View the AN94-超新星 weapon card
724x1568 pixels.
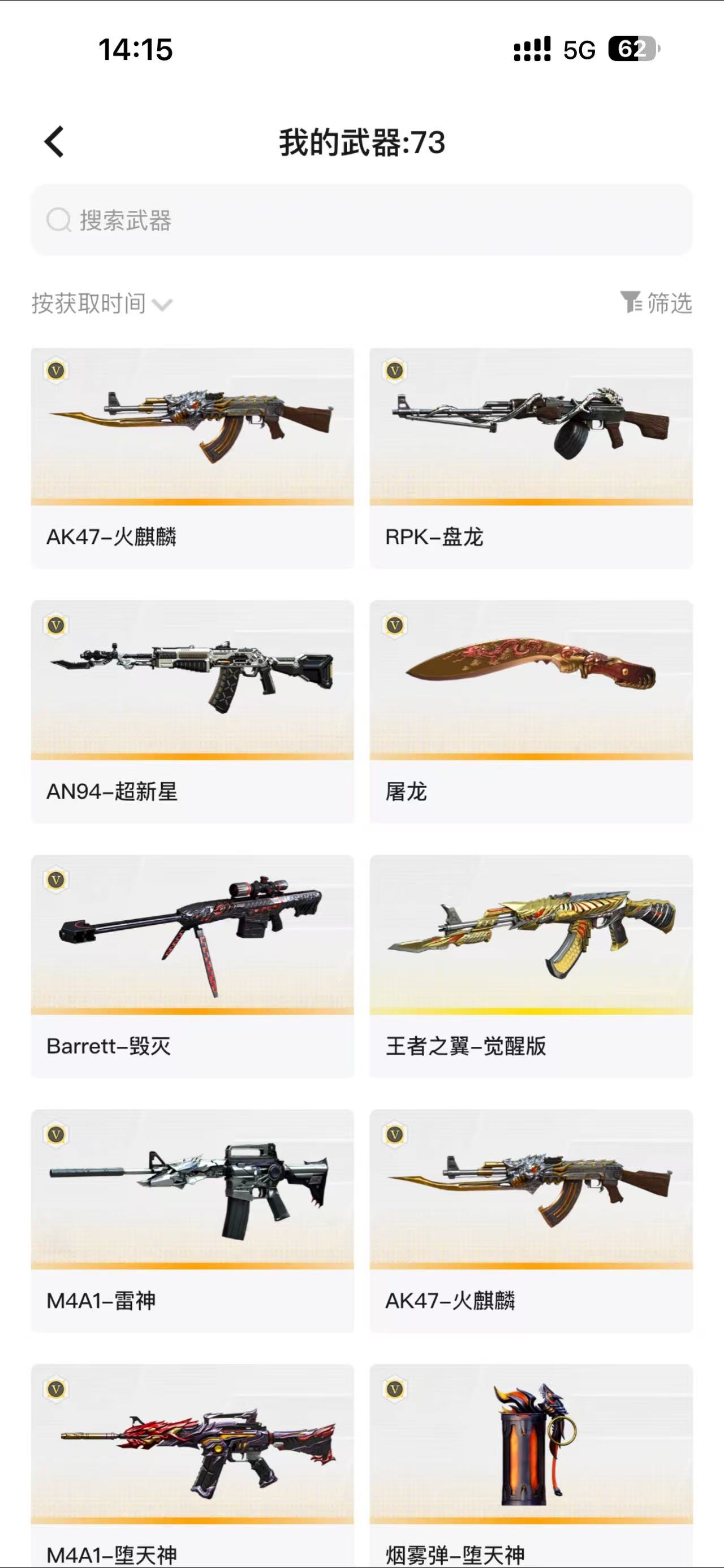pos(192,711)
